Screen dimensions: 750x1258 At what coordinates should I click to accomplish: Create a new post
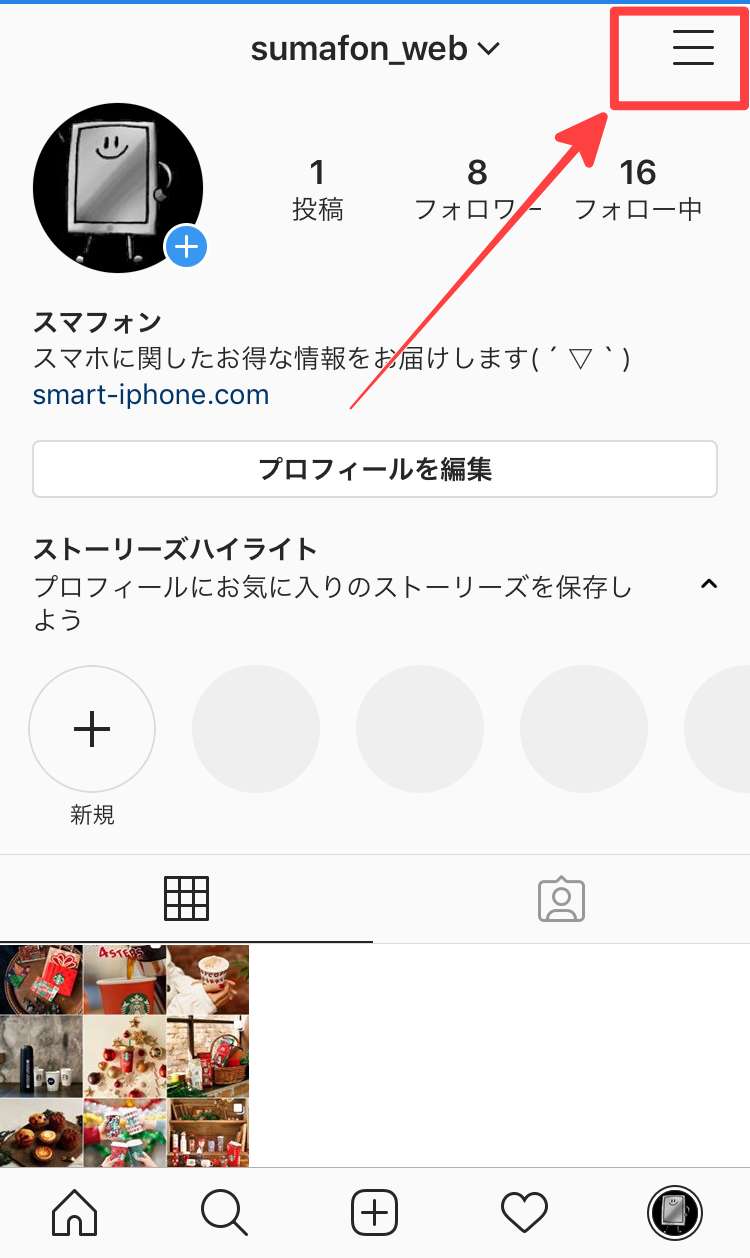tap(375, 1213)
